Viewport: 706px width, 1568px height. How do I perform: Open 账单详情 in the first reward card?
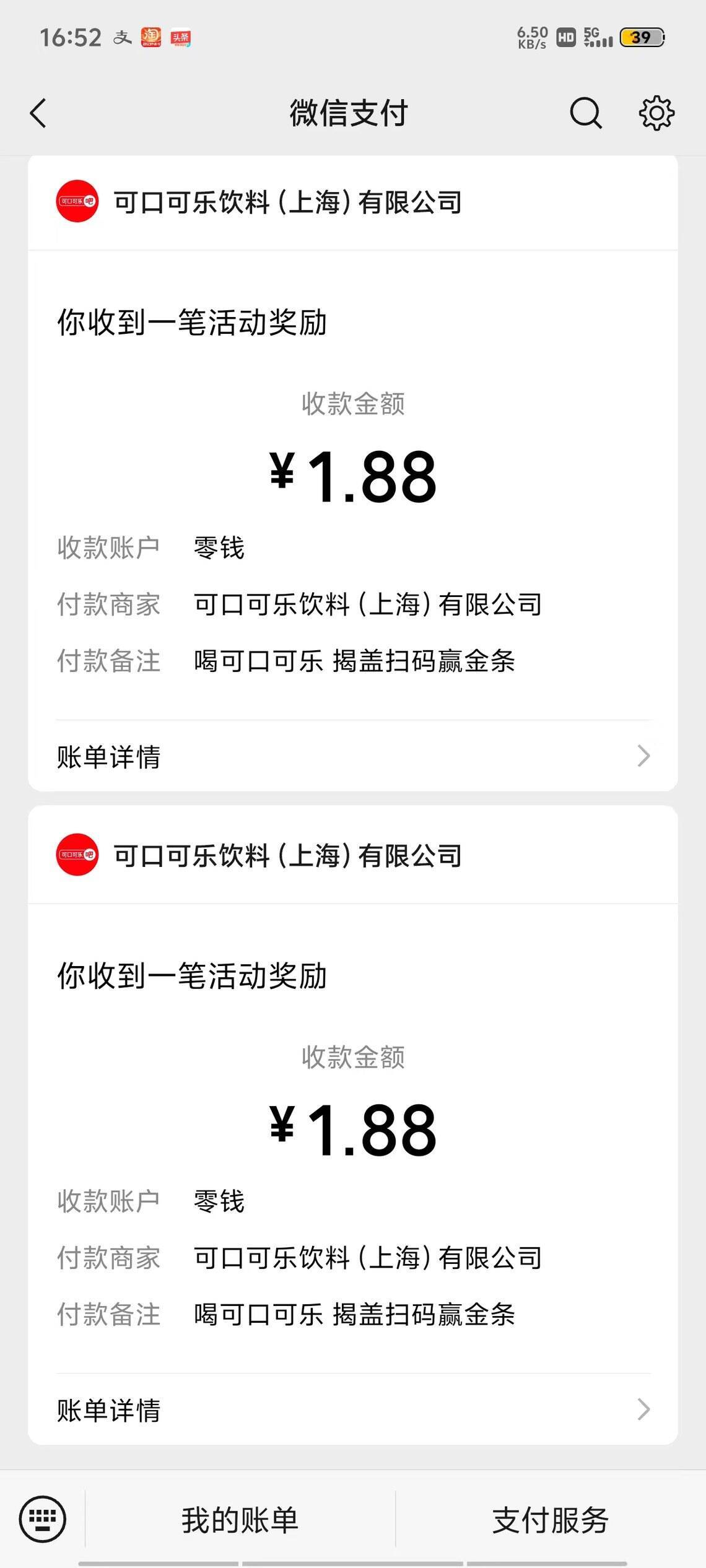(353, 756)
